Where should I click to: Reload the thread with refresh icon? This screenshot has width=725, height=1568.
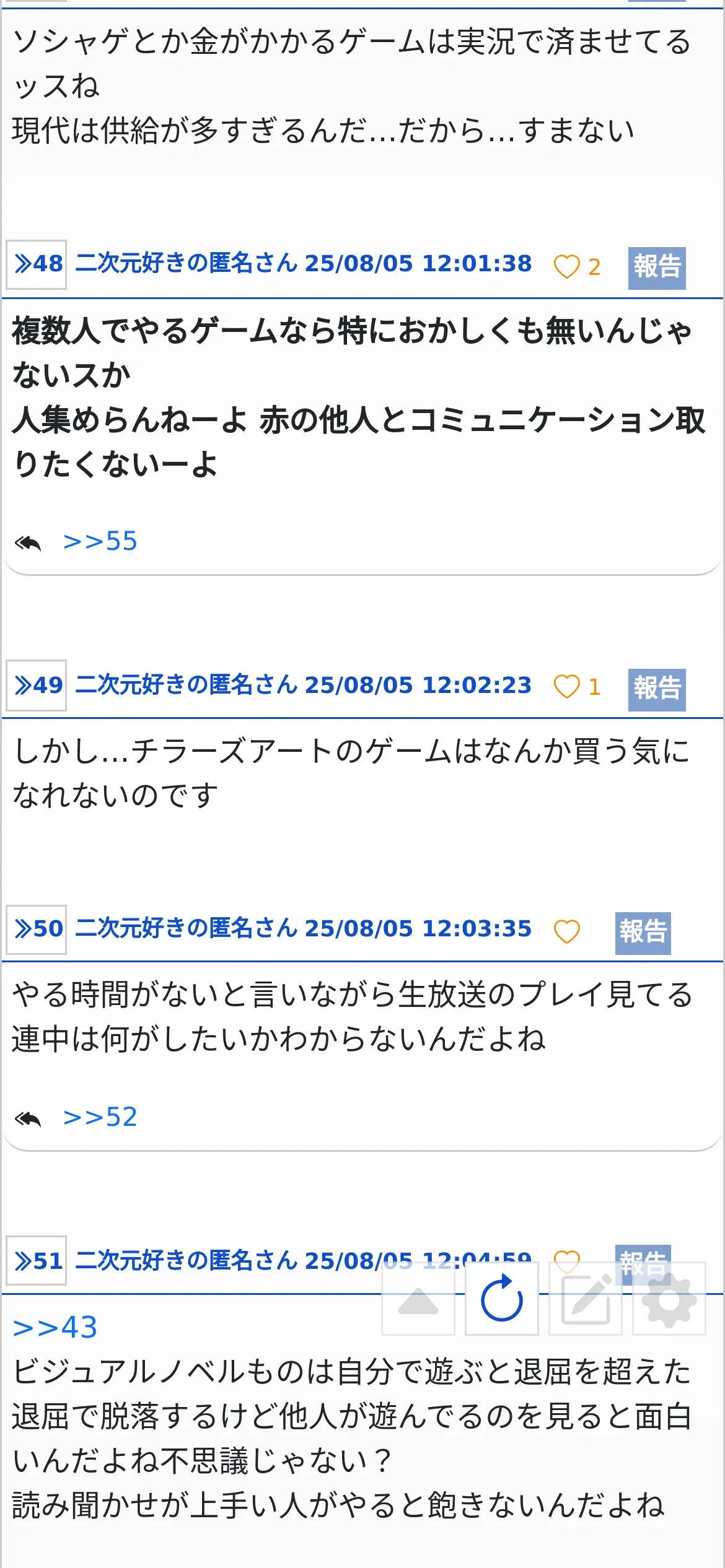(502, 1299)
